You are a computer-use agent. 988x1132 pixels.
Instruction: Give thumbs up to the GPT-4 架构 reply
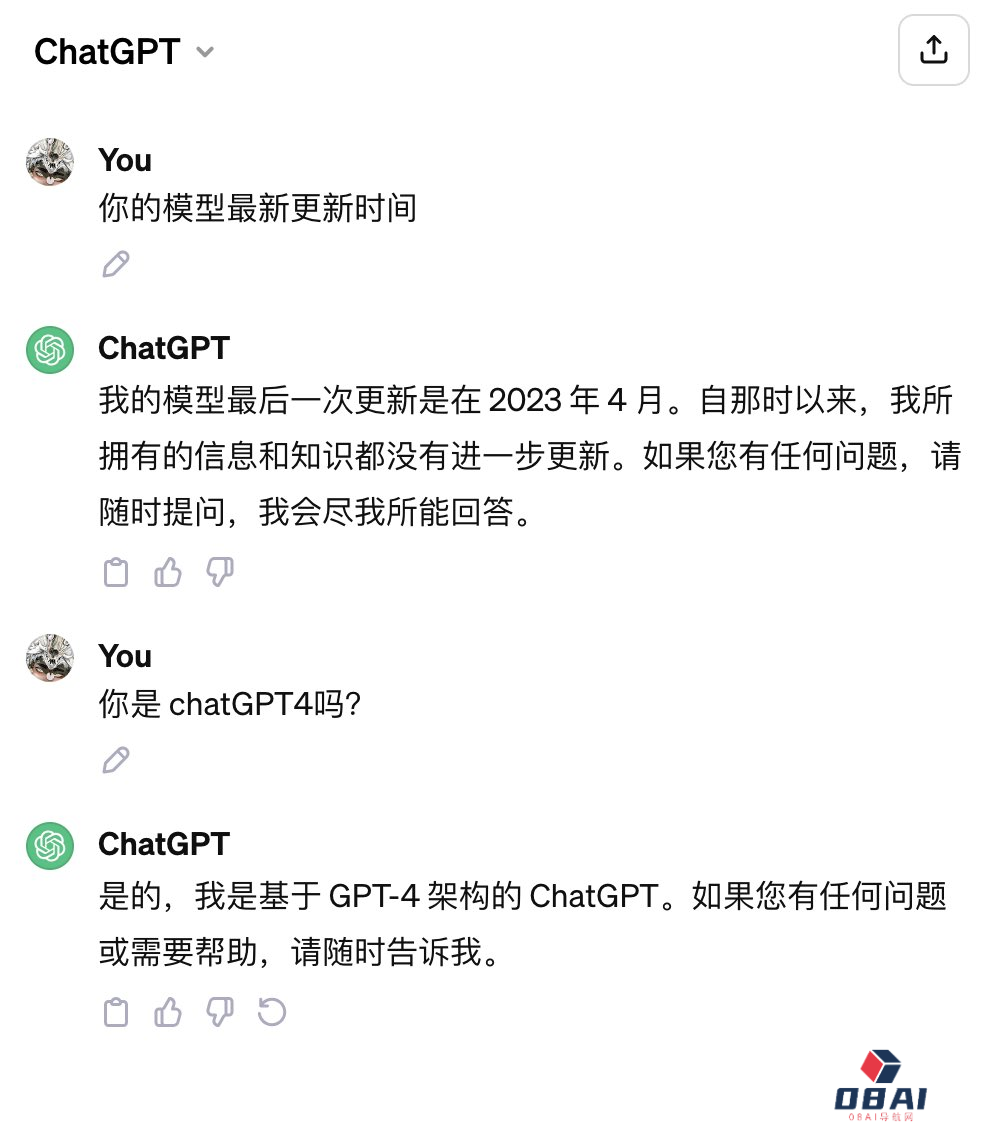(168, 1013)
